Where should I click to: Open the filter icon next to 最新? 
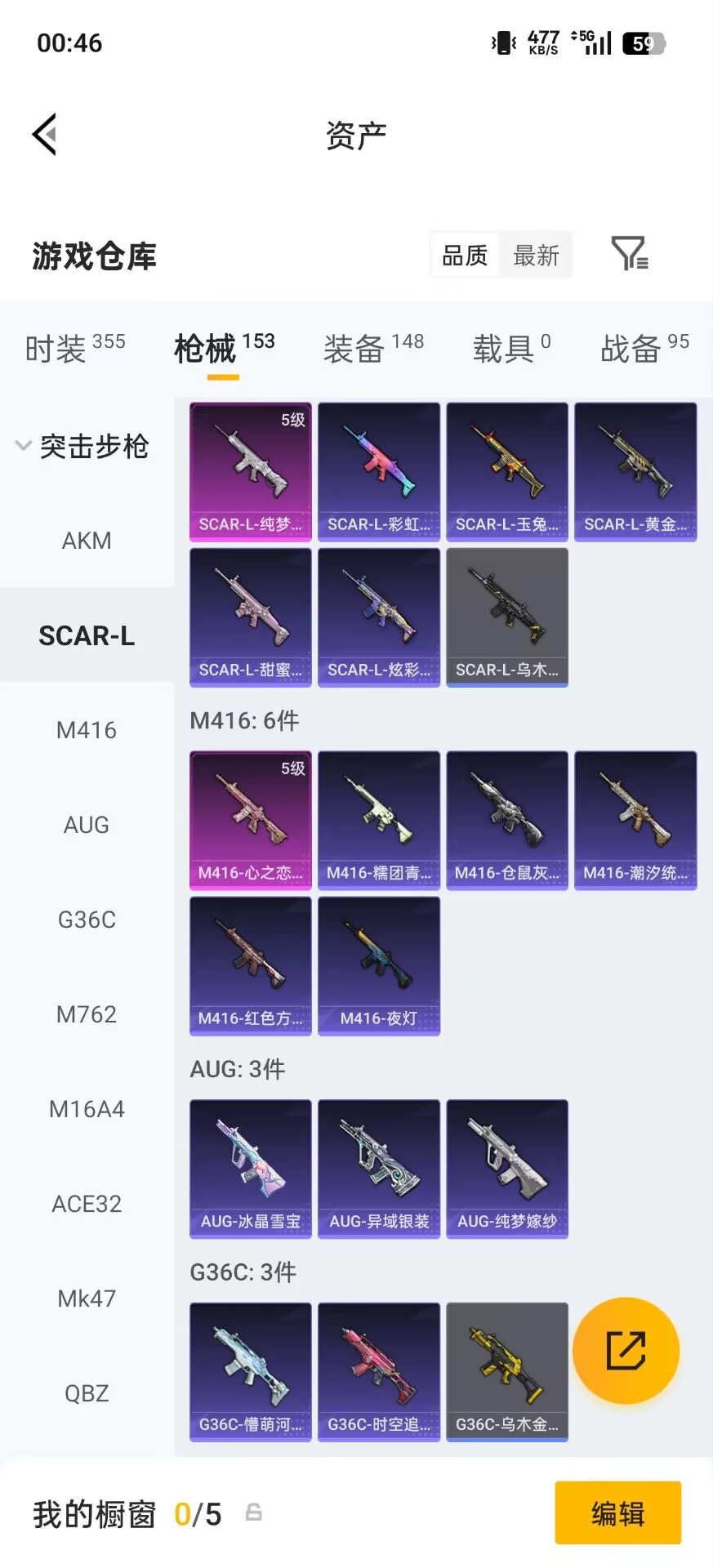pos(630,254)
